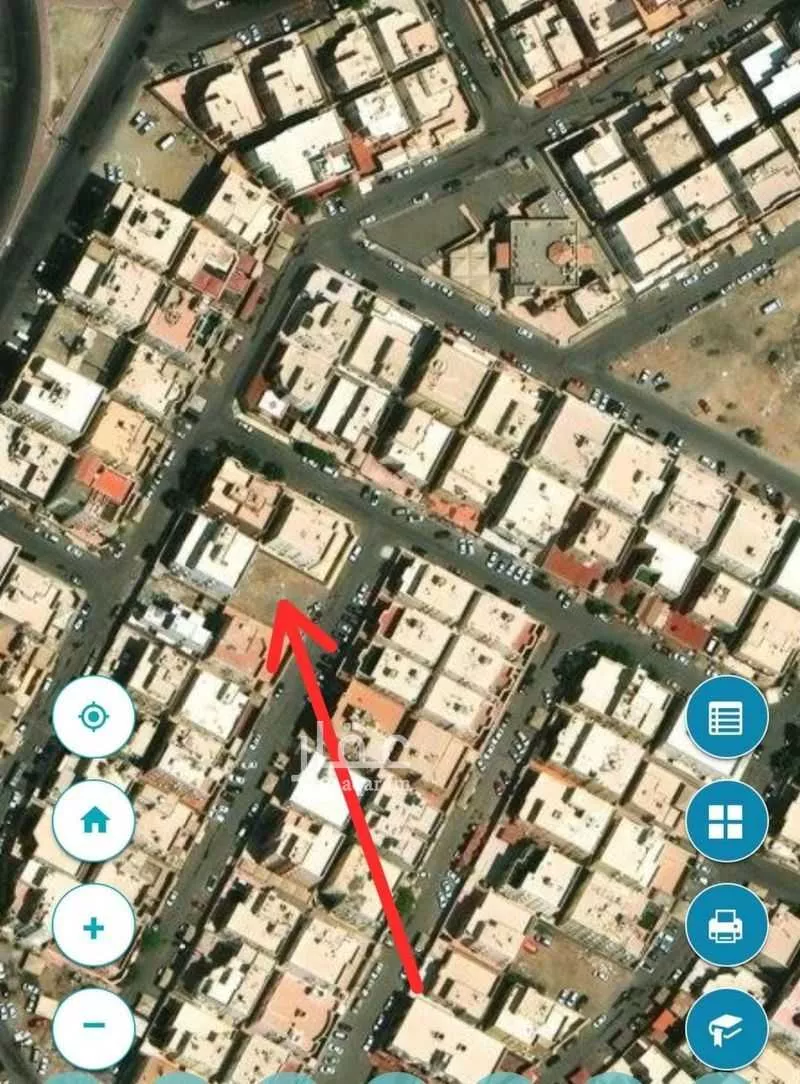
Task: Click the circle below the graduation-cap icon
Action: [728, 1080]
